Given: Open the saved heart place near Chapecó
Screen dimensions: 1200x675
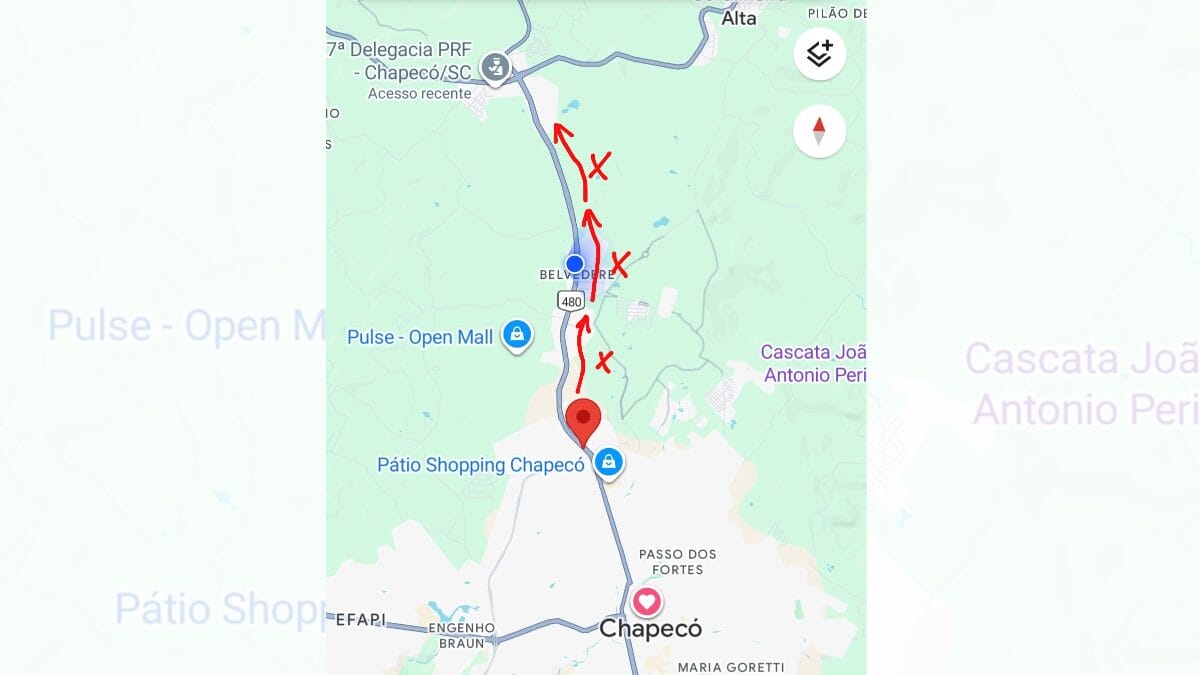Looking at the screenshot, I should coord(648,601).
